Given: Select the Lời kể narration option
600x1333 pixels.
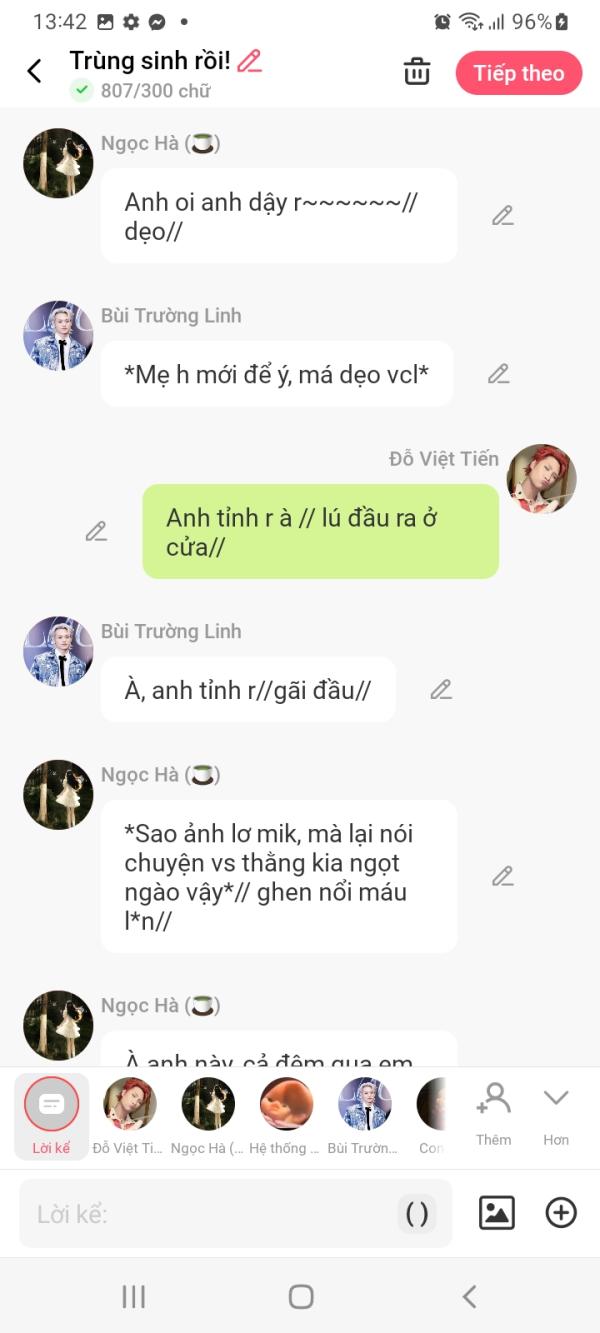Looking at the screenshot, I should coord(51,1116).
